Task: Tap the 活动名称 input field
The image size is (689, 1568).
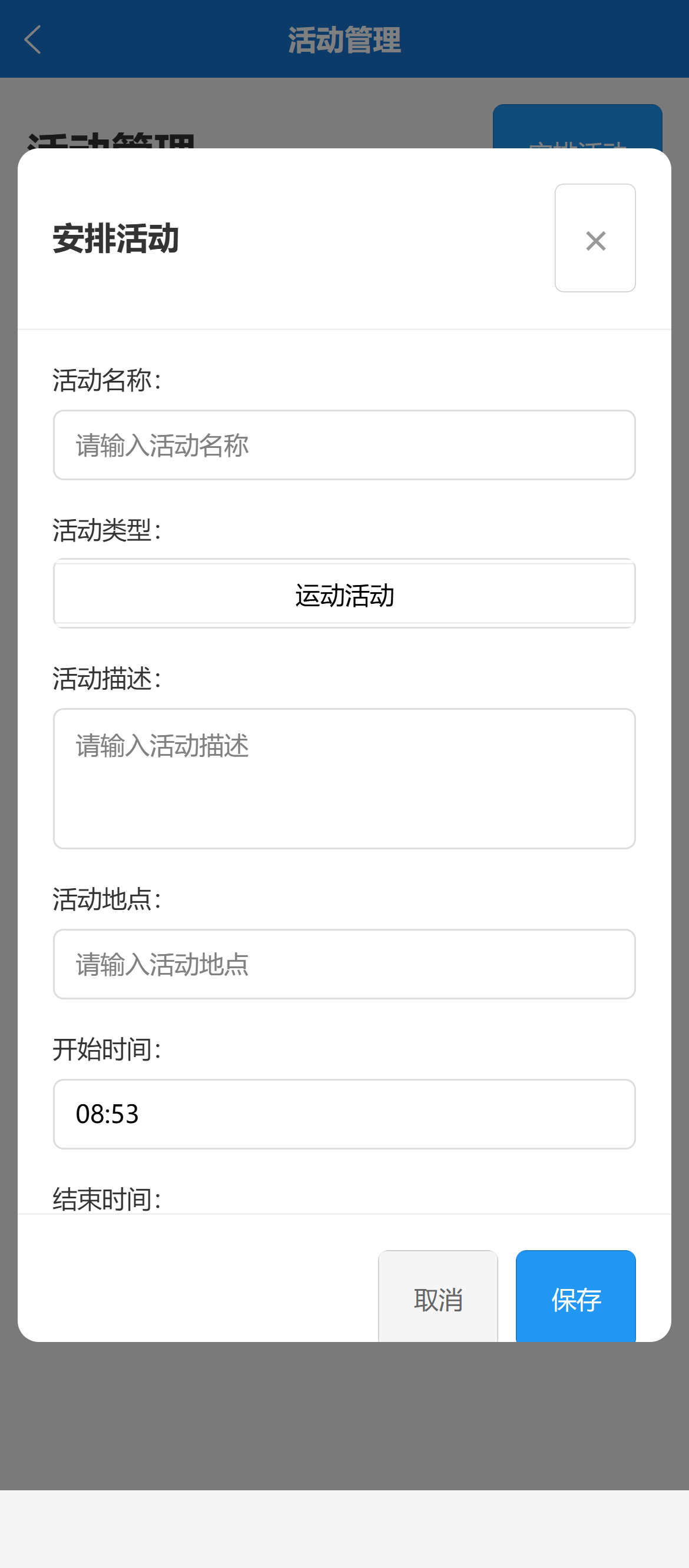Action: (x=344, y=445)
